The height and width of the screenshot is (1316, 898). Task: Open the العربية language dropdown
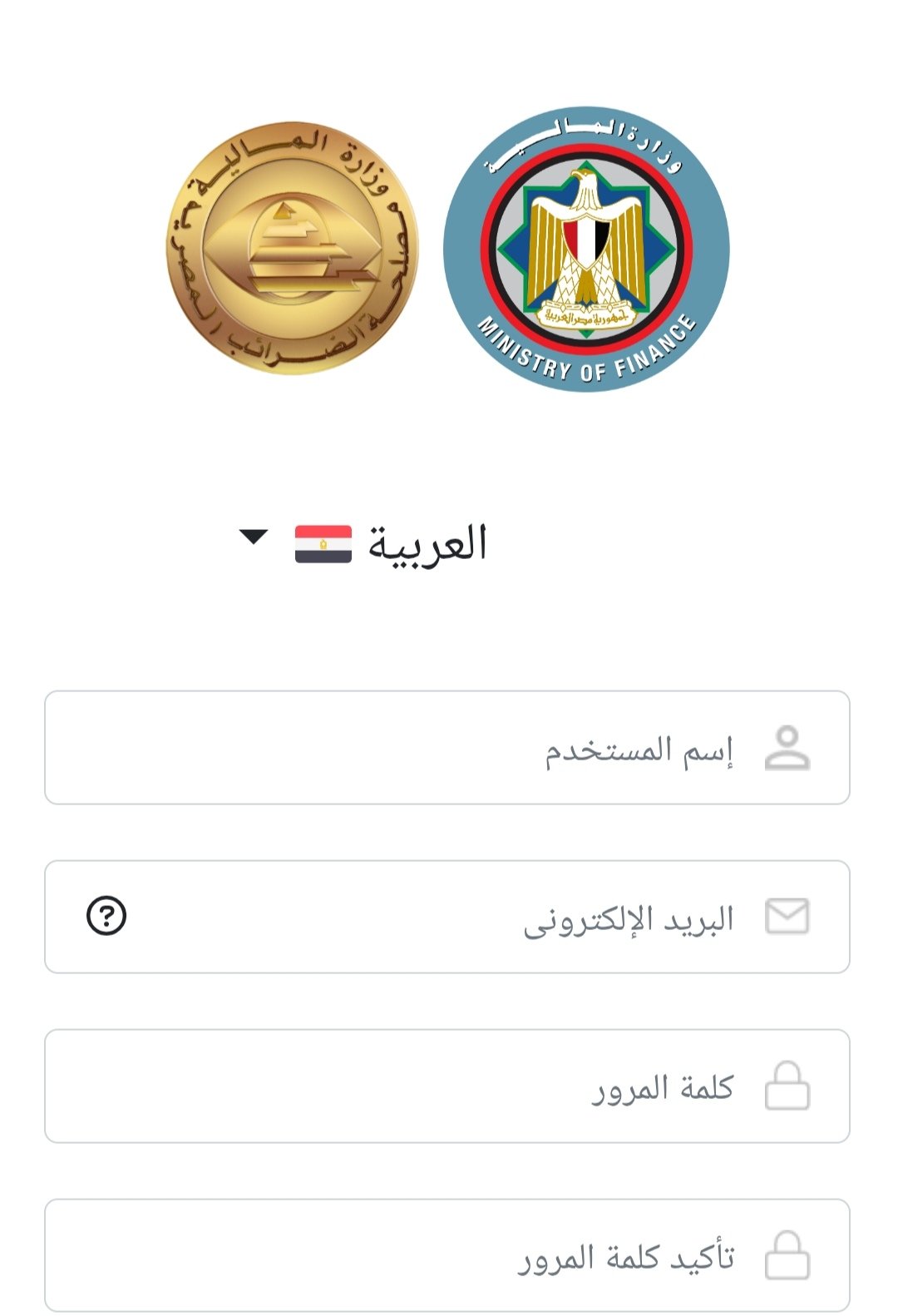tap(366, 543)
